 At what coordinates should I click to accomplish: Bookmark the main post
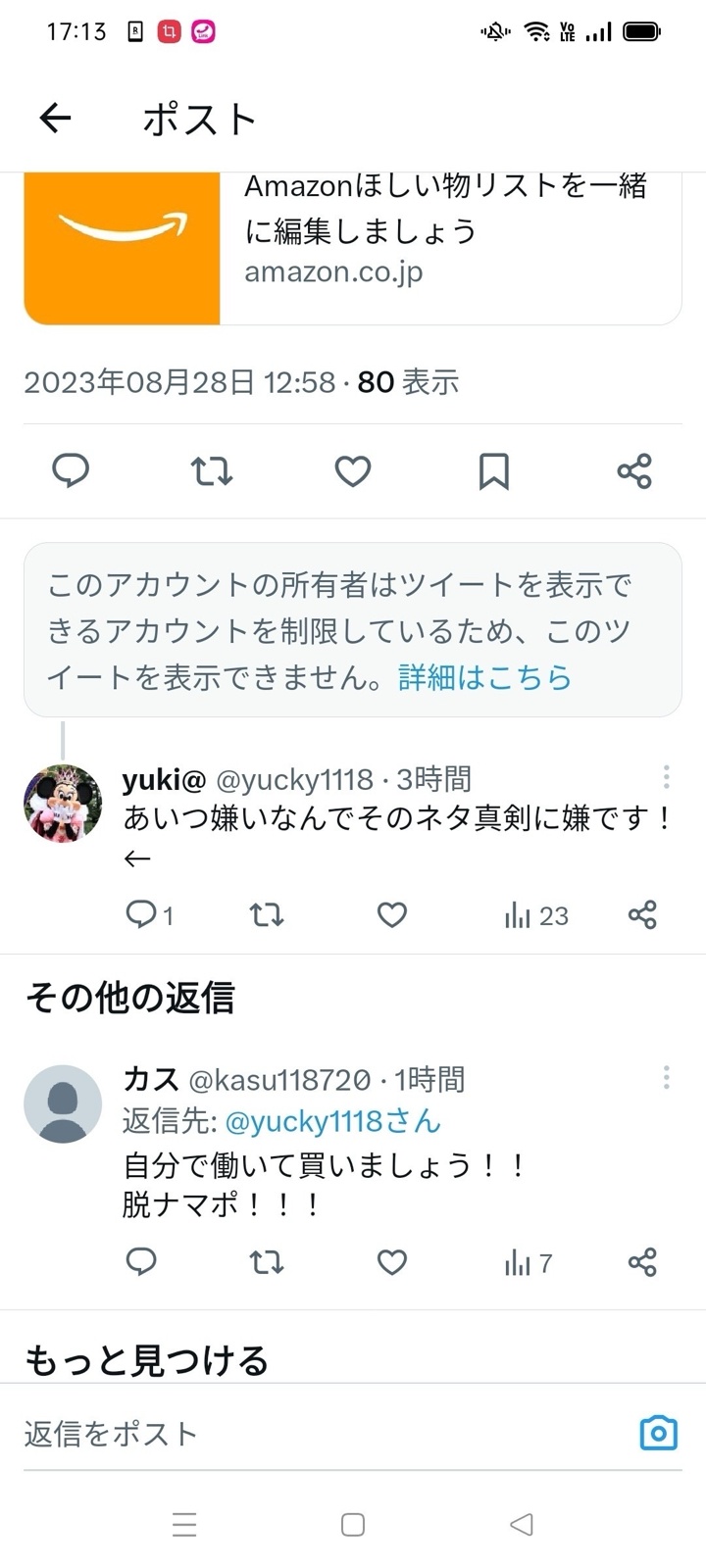[x=493, y=471]
